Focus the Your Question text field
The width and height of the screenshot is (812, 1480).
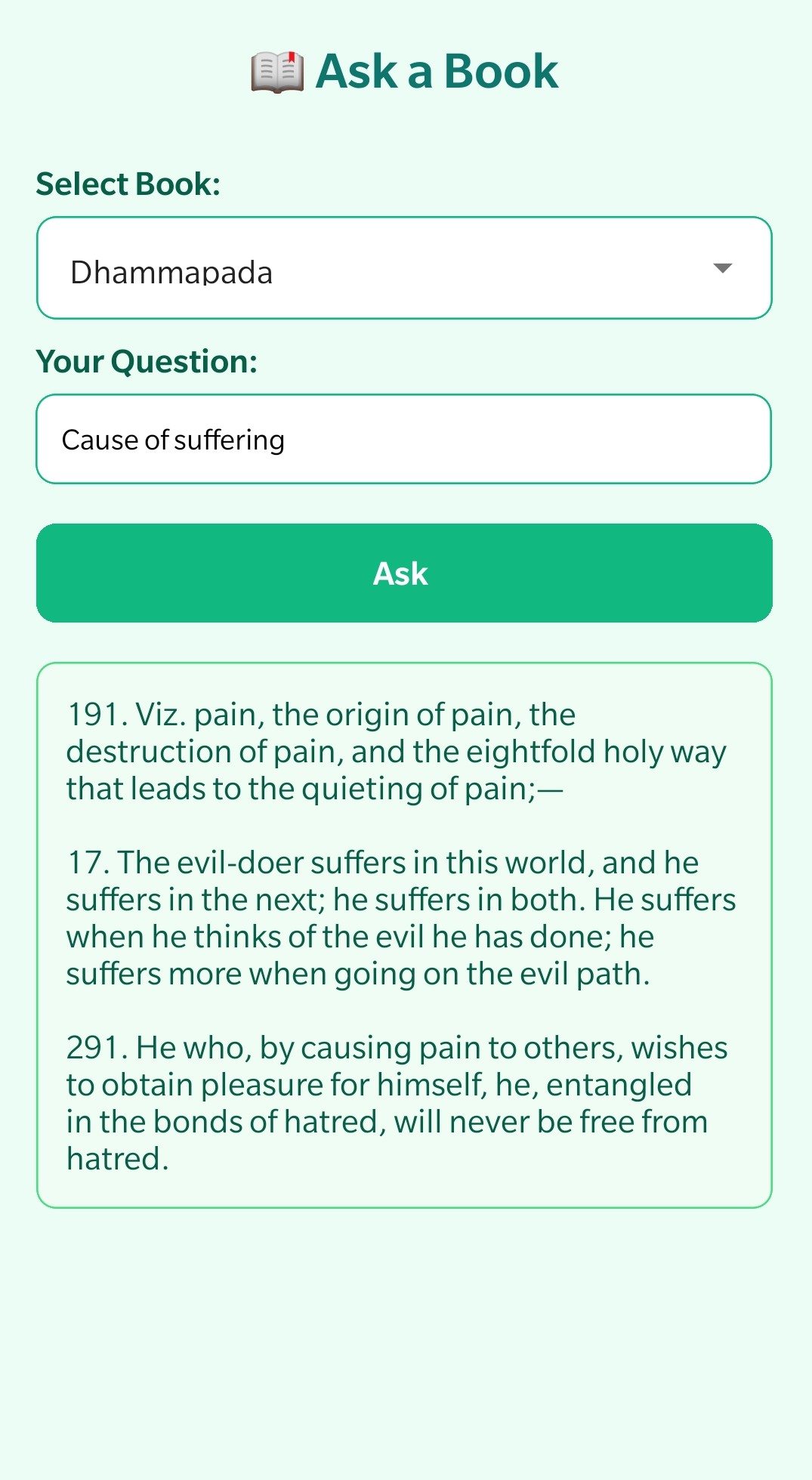pos(404,439)
